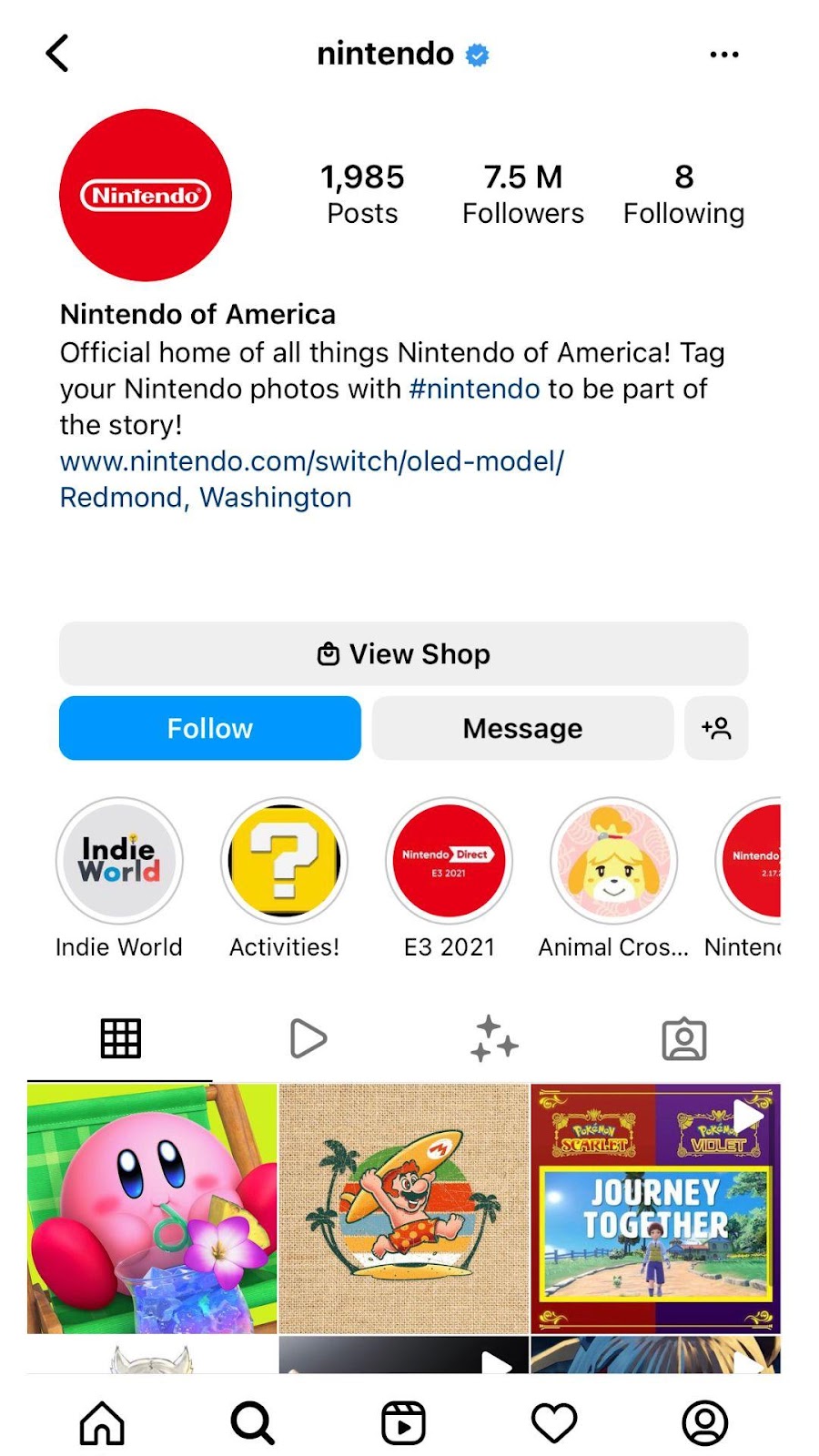Open the Kirby post thumbnail
The image size is (819, 1456).
point(152,1208)
